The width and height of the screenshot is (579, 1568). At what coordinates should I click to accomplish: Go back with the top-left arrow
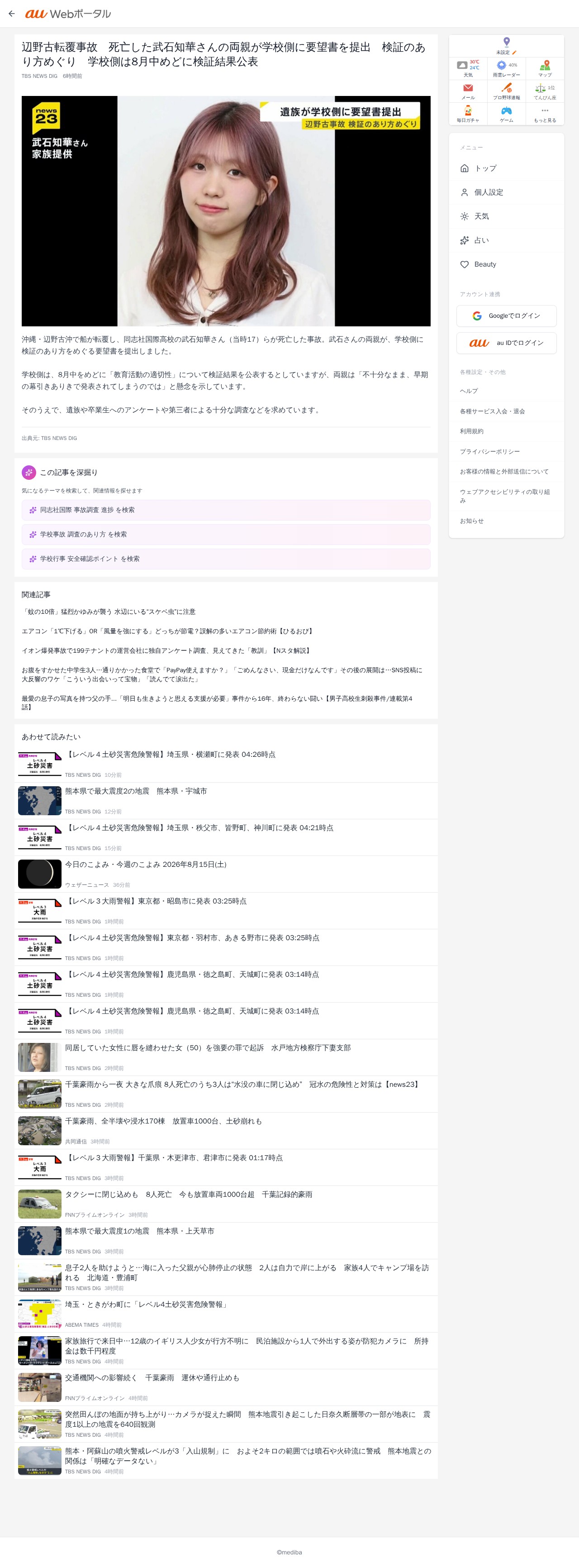click(x=12, y=14)
